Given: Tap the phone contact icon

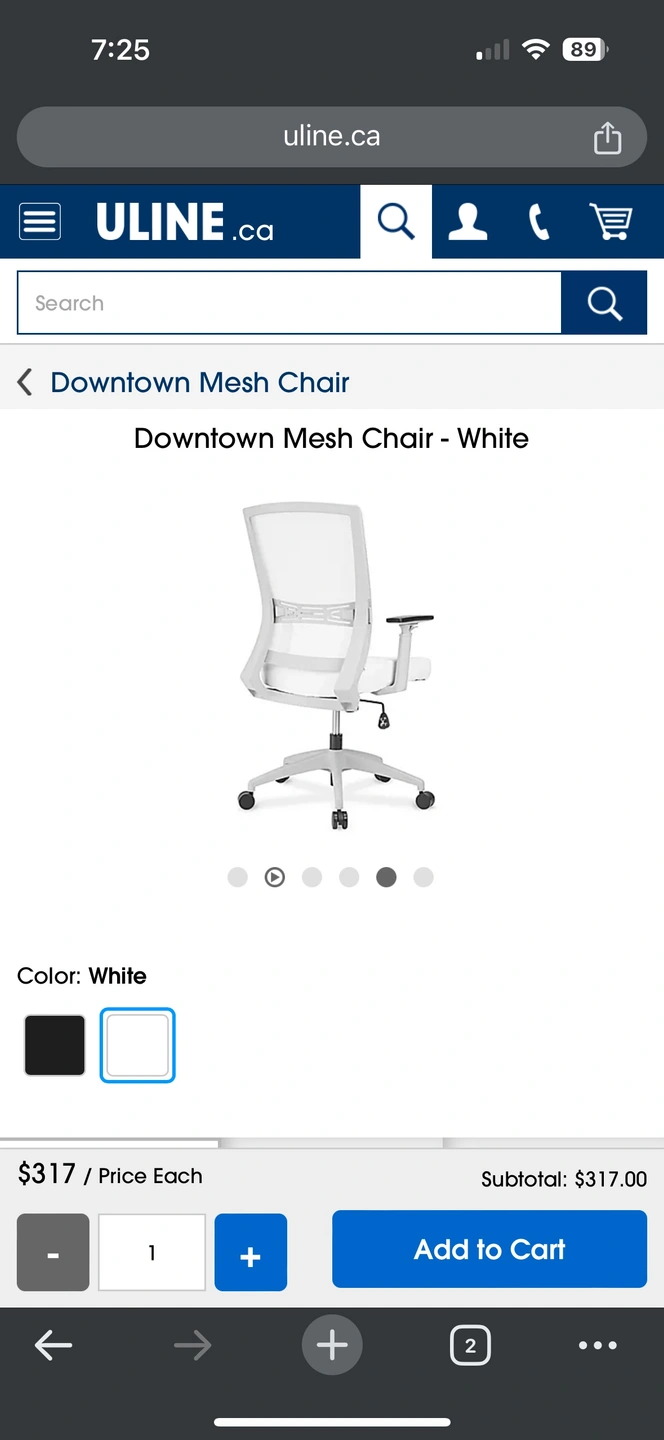Looking at the screenshot, I should coord(539,221).
